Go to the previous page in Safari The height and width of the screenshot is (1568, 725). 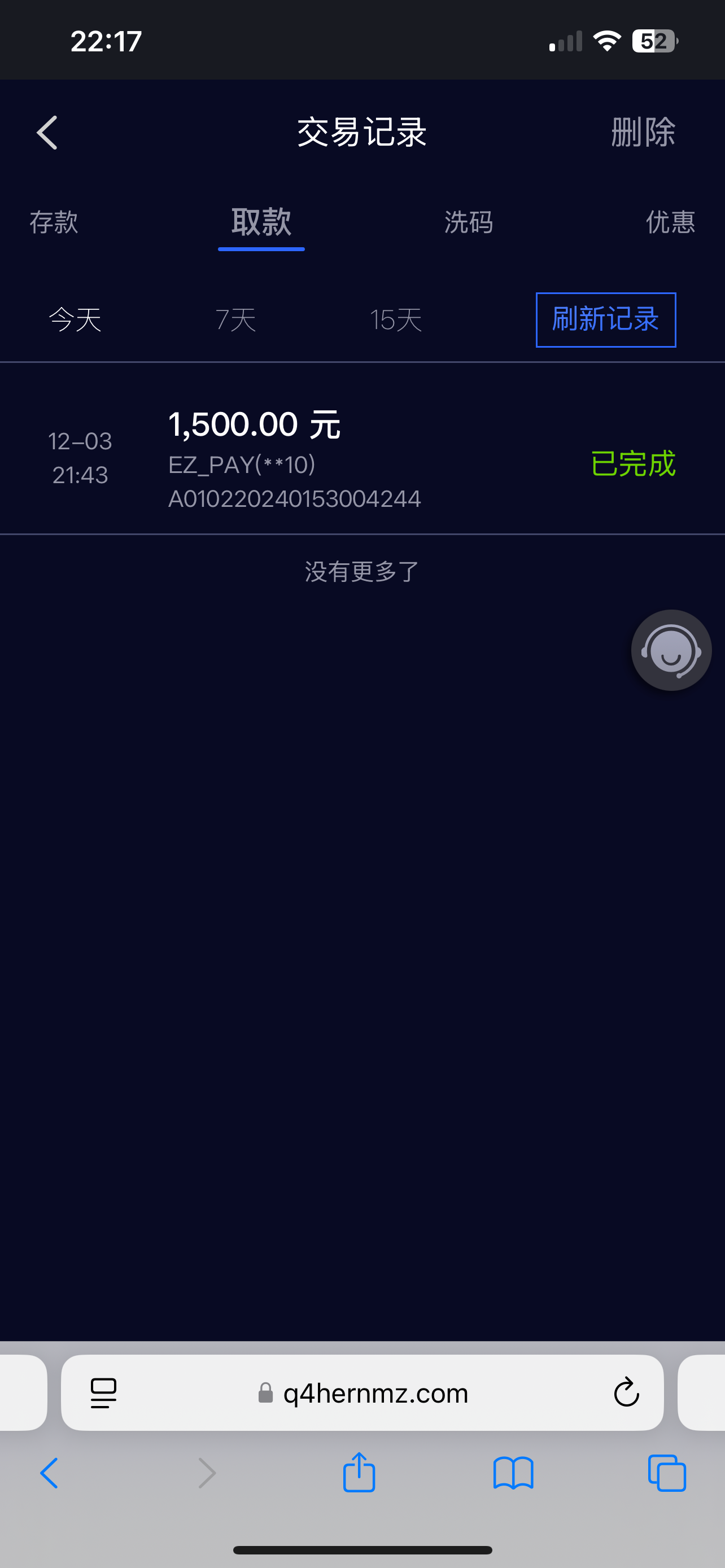49,1473
